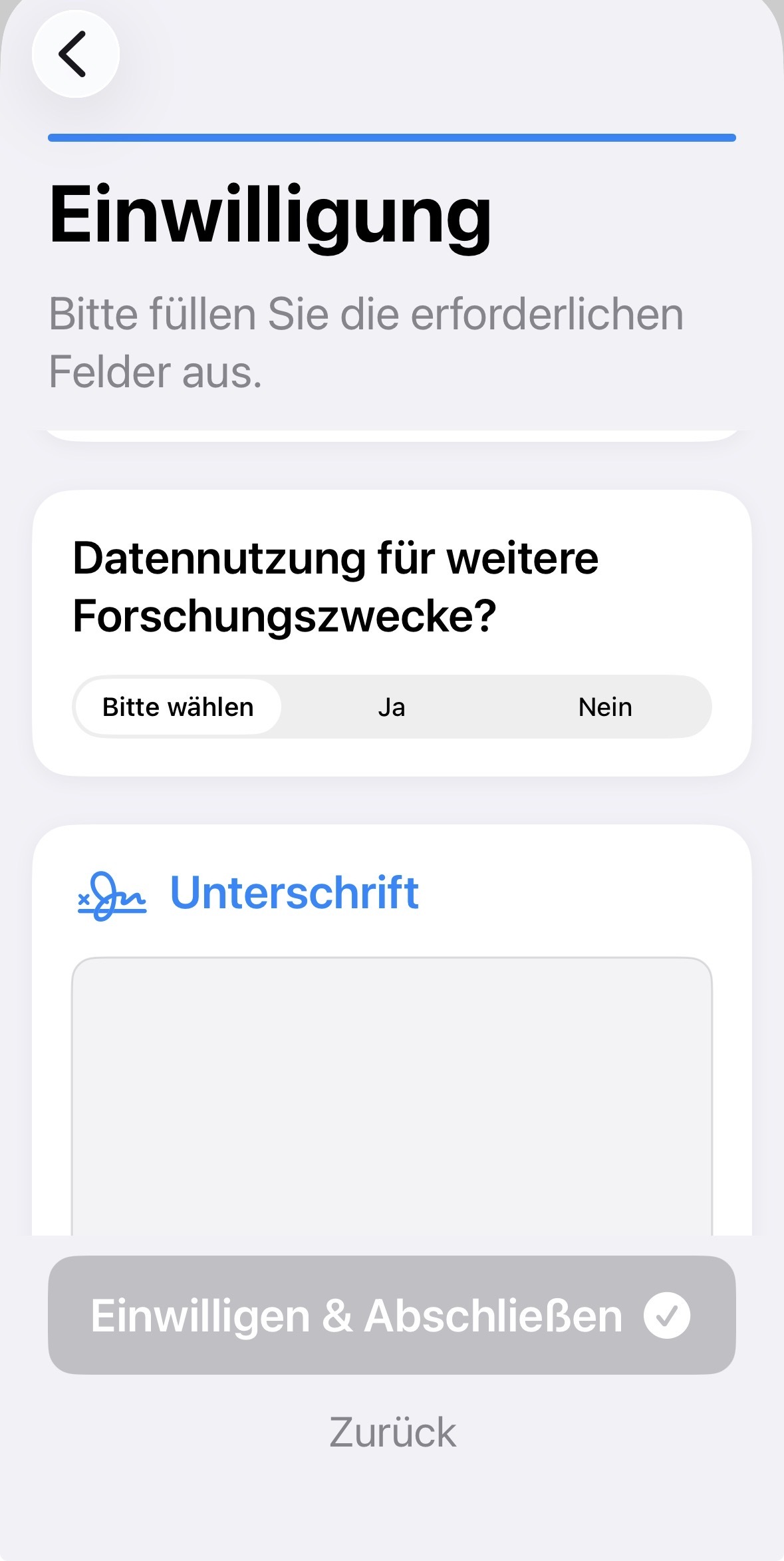Go back using the top arrow
Image resolution: width=784 pixels, height=1561 pixels.
click(75, 55)
